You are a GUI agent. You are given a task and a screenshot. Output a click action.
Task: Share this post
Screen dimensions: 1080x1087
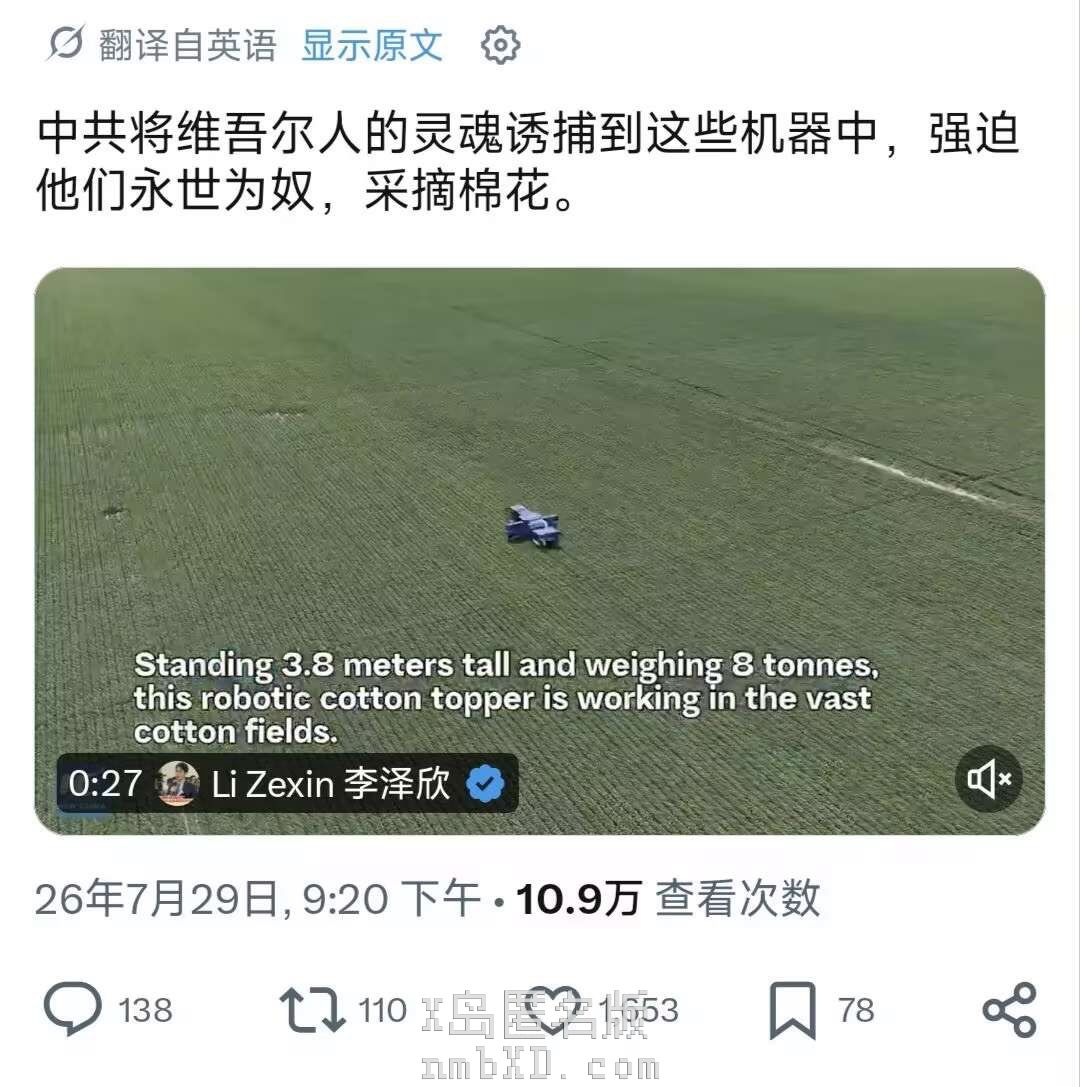point(1009,1010)
